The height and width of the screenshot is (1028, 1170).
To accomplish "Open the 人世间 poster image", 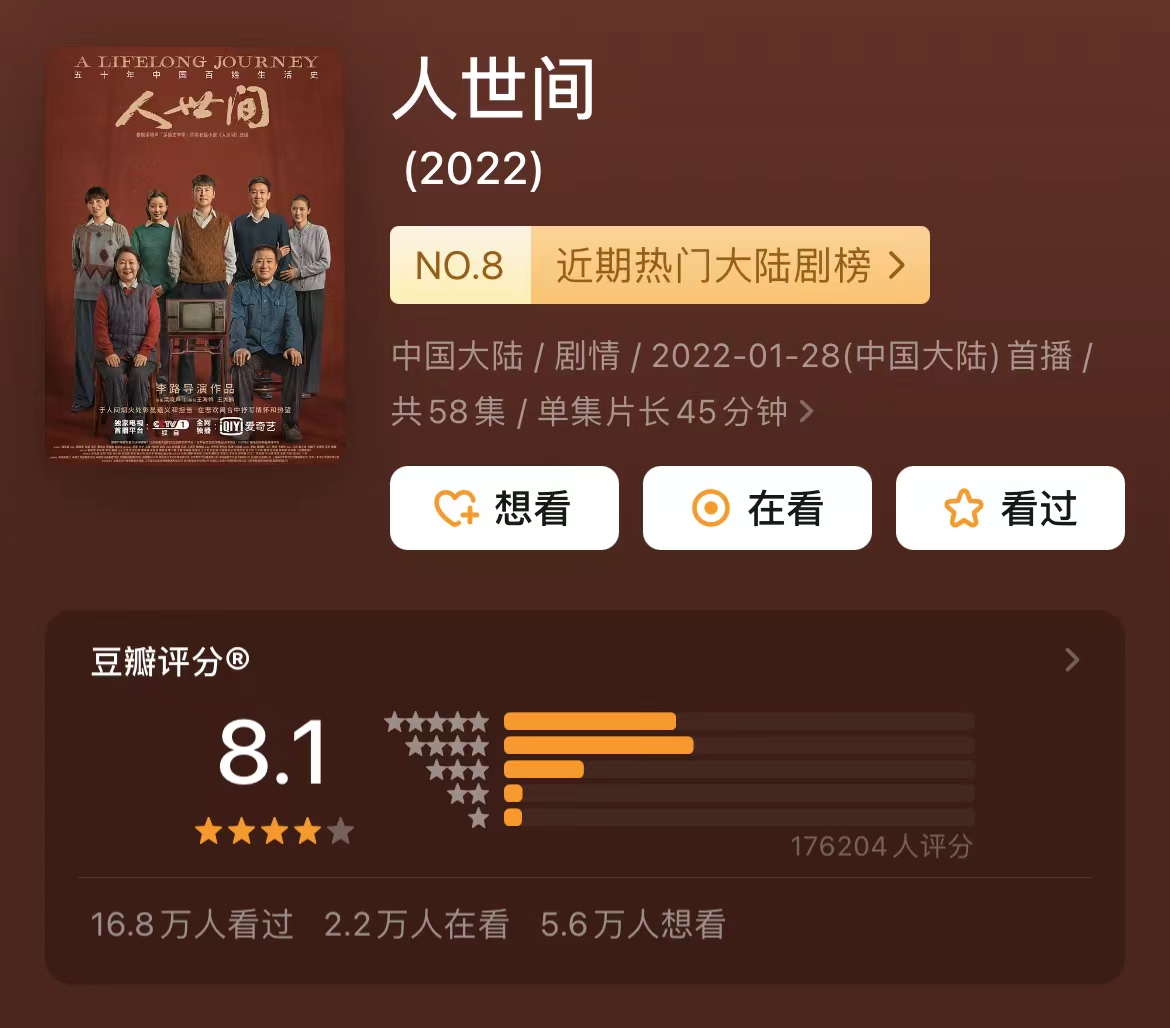I will pos(195,255).
